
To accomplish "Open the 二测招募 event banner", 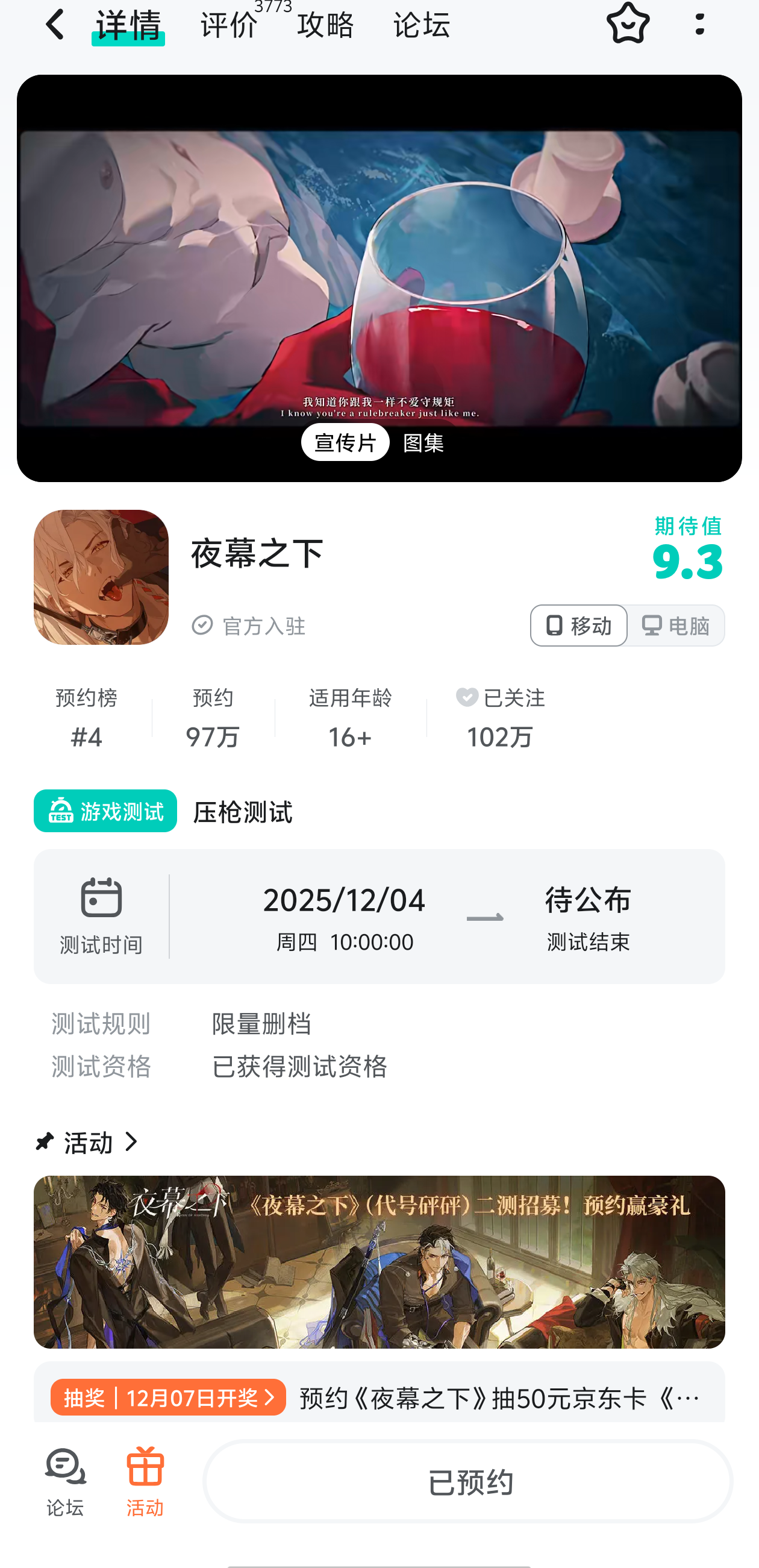I will pos(379,1261).
